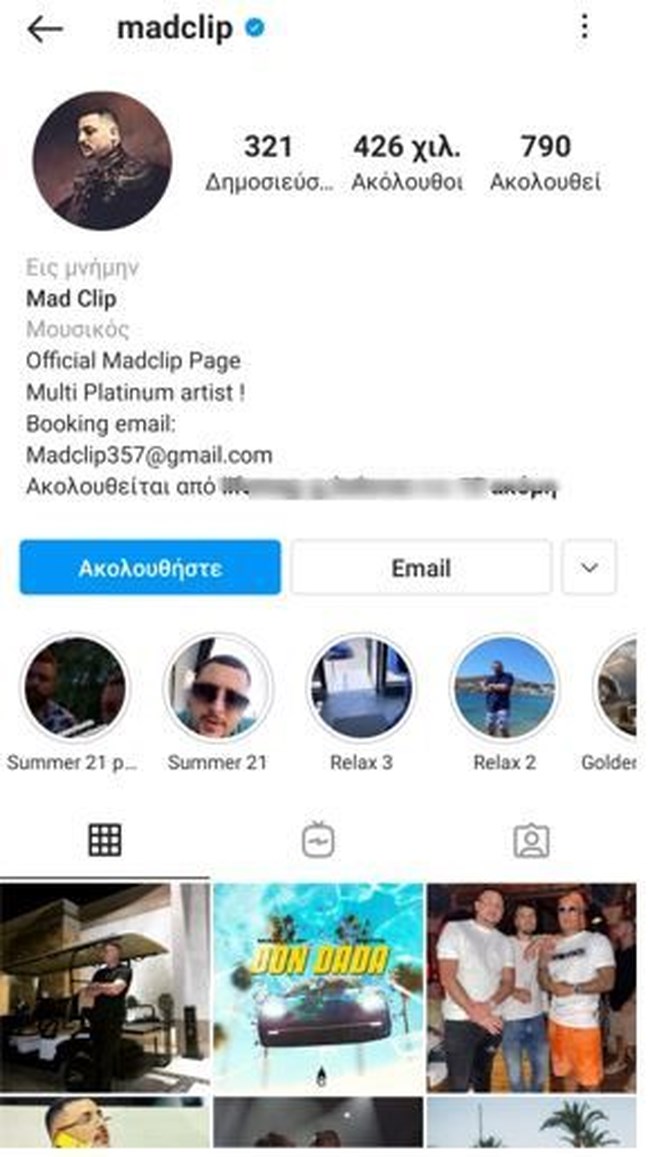Viewport: 650px width, 1157px height.
Task: Open the three-dot overflow menu
Action: pyautogui.click(x=584, y=28)
